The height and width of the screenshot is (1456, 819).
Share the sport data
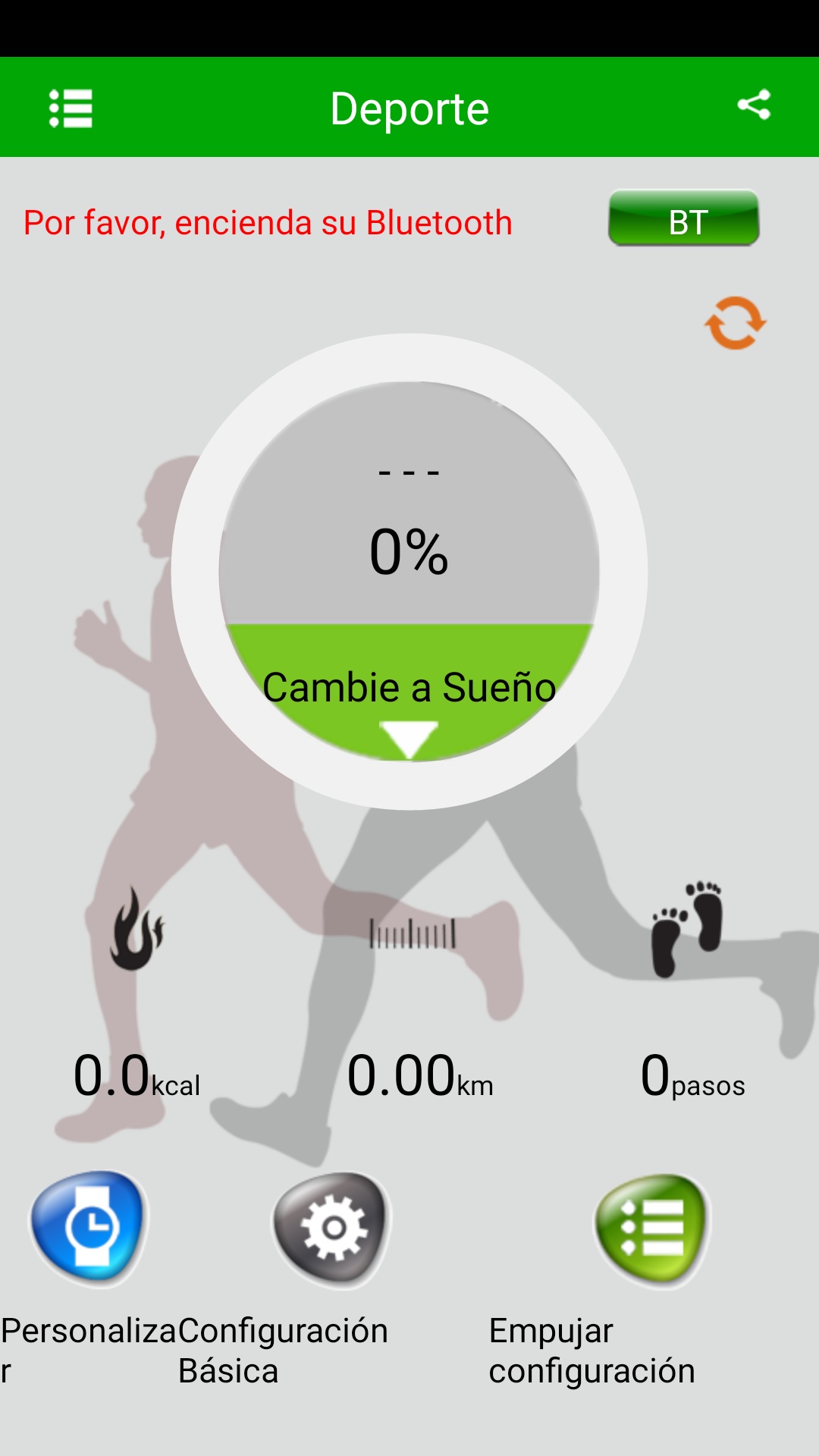(754, 105)
